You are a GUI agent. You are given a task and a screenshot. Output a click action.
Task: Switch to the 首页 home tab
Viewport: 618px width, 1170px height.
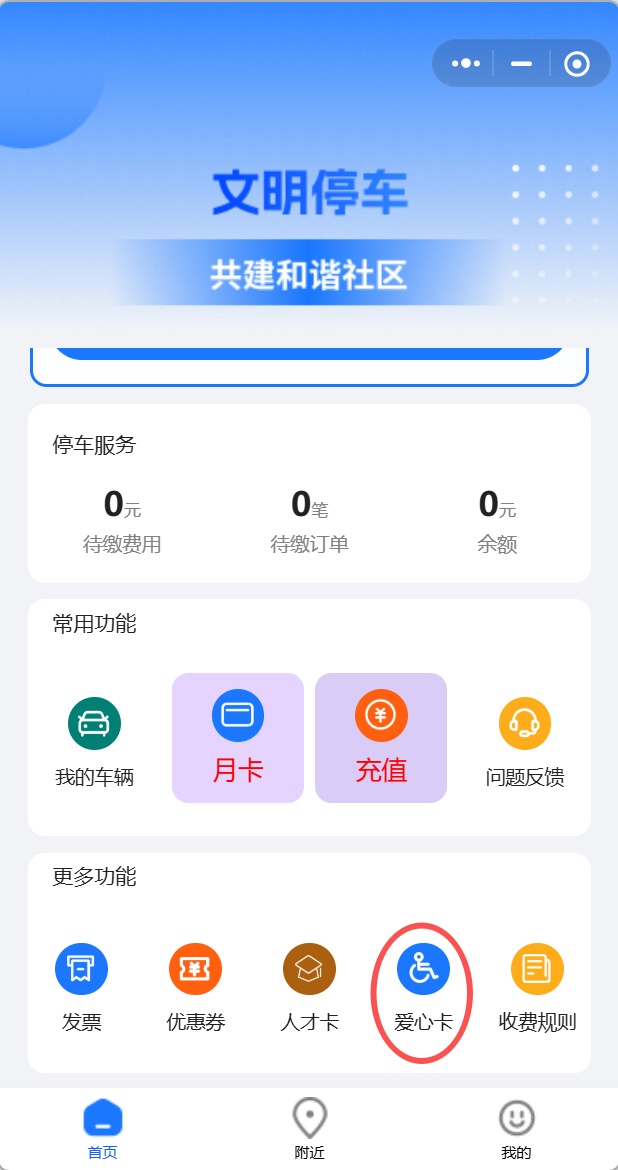(102, 1129)
